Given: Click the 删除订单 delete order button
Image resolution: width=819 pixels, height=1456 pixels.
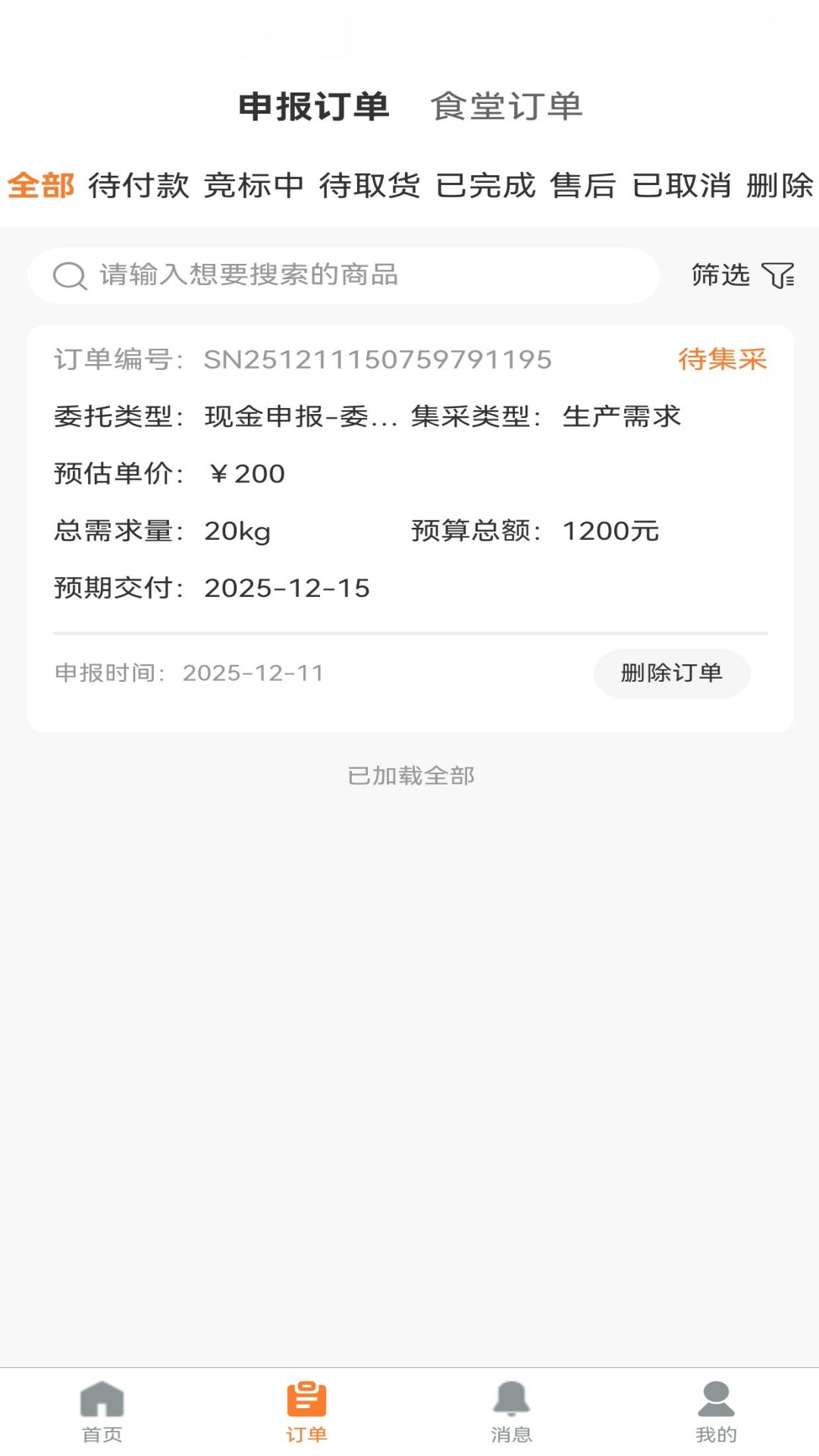Looking at the screenshot, I should 671,673.
